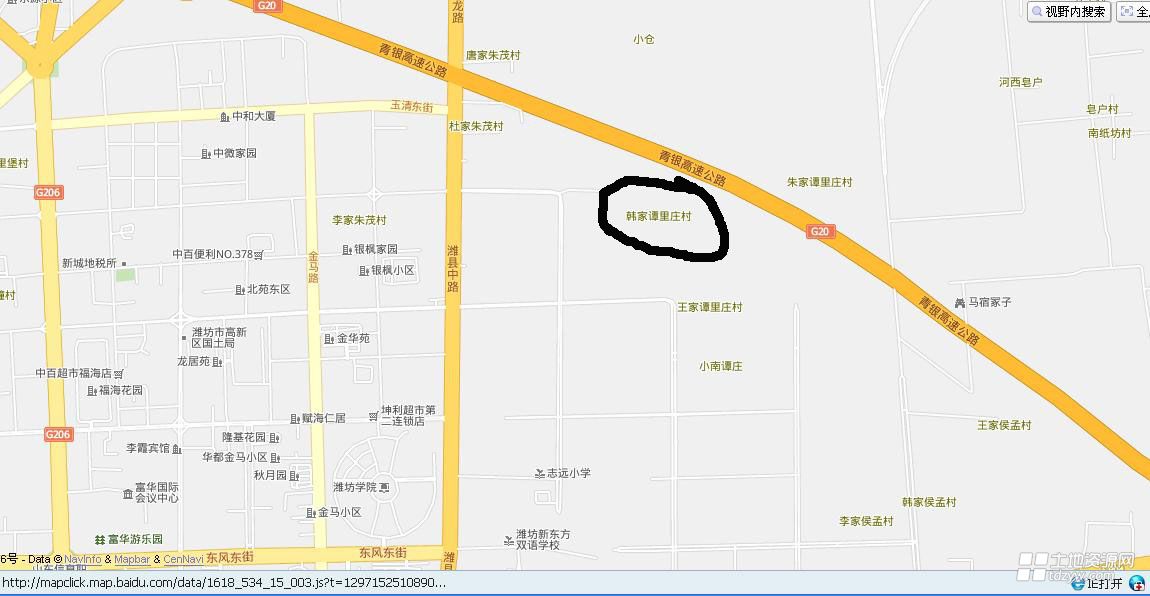Tap the 全屏 fullscreen button
This screenshot has height=596, width=1150.
tap(1134, 12)
